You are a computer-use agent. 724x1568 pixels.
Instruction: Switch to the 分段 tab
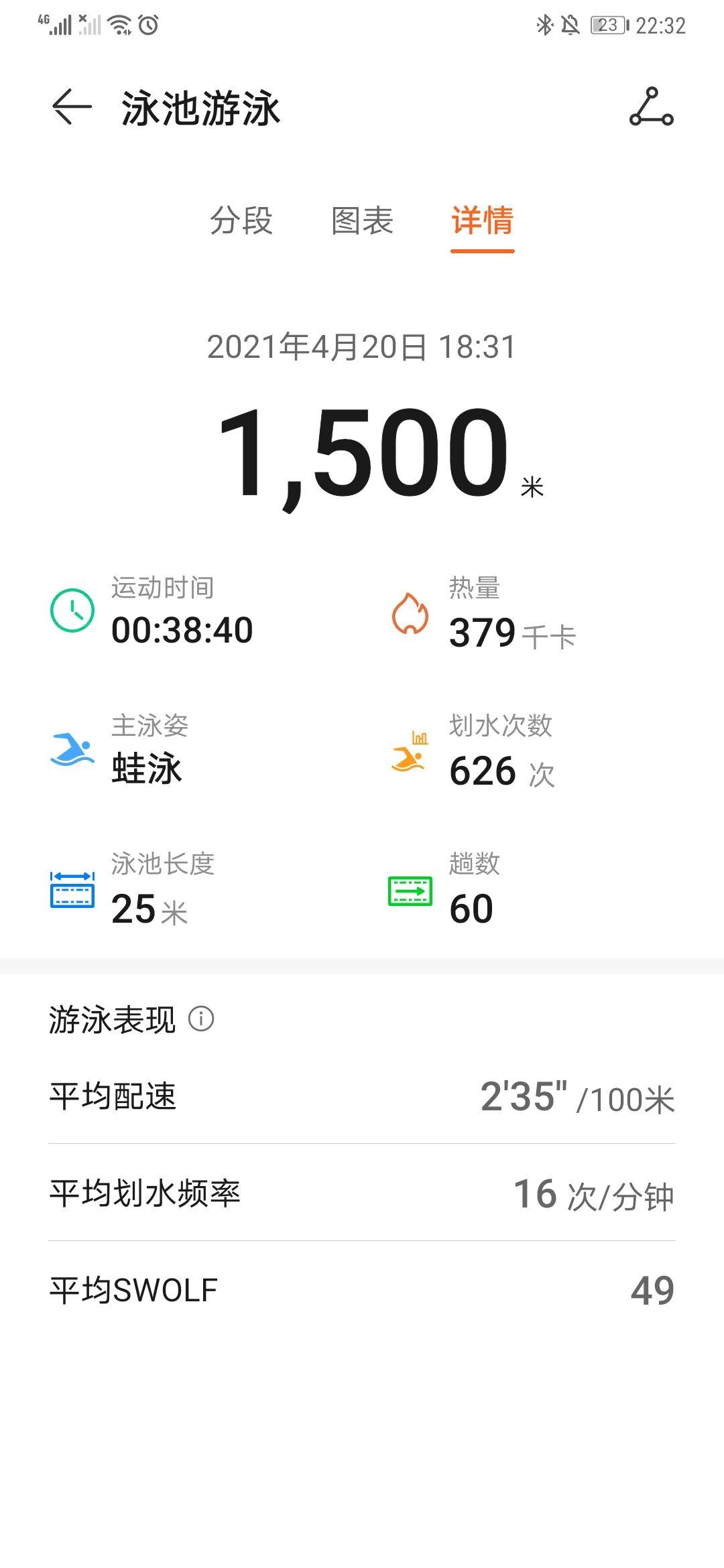(x=241, y=220)
